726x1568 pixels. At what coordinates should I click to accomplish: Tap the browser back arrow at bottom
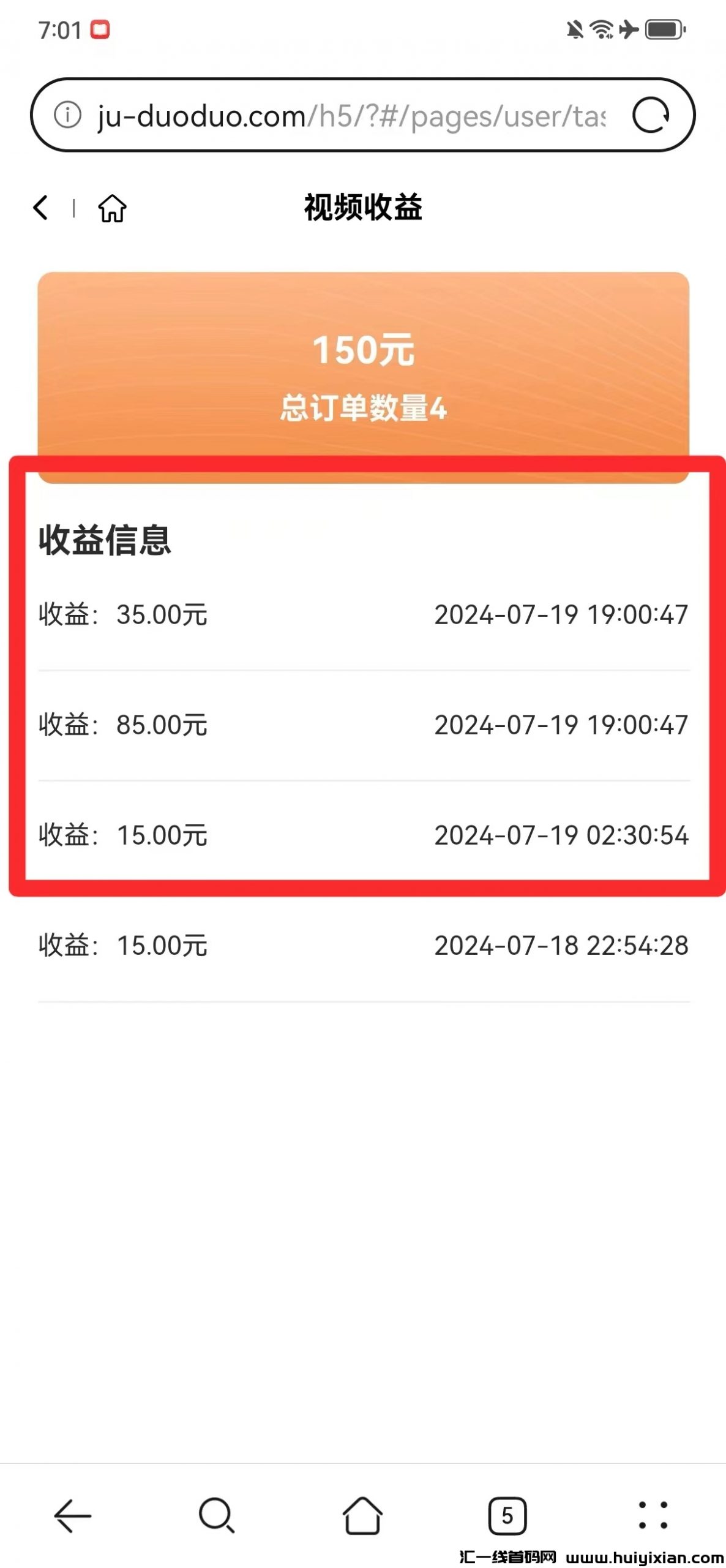coord(73,1515)
